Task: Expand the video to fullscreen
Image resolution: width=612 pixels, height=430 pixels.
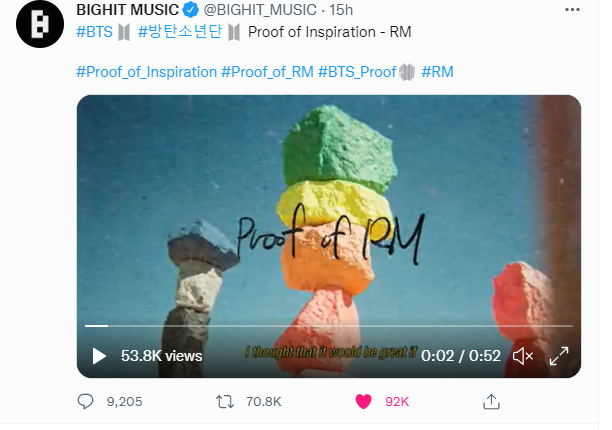Action: 560,355
